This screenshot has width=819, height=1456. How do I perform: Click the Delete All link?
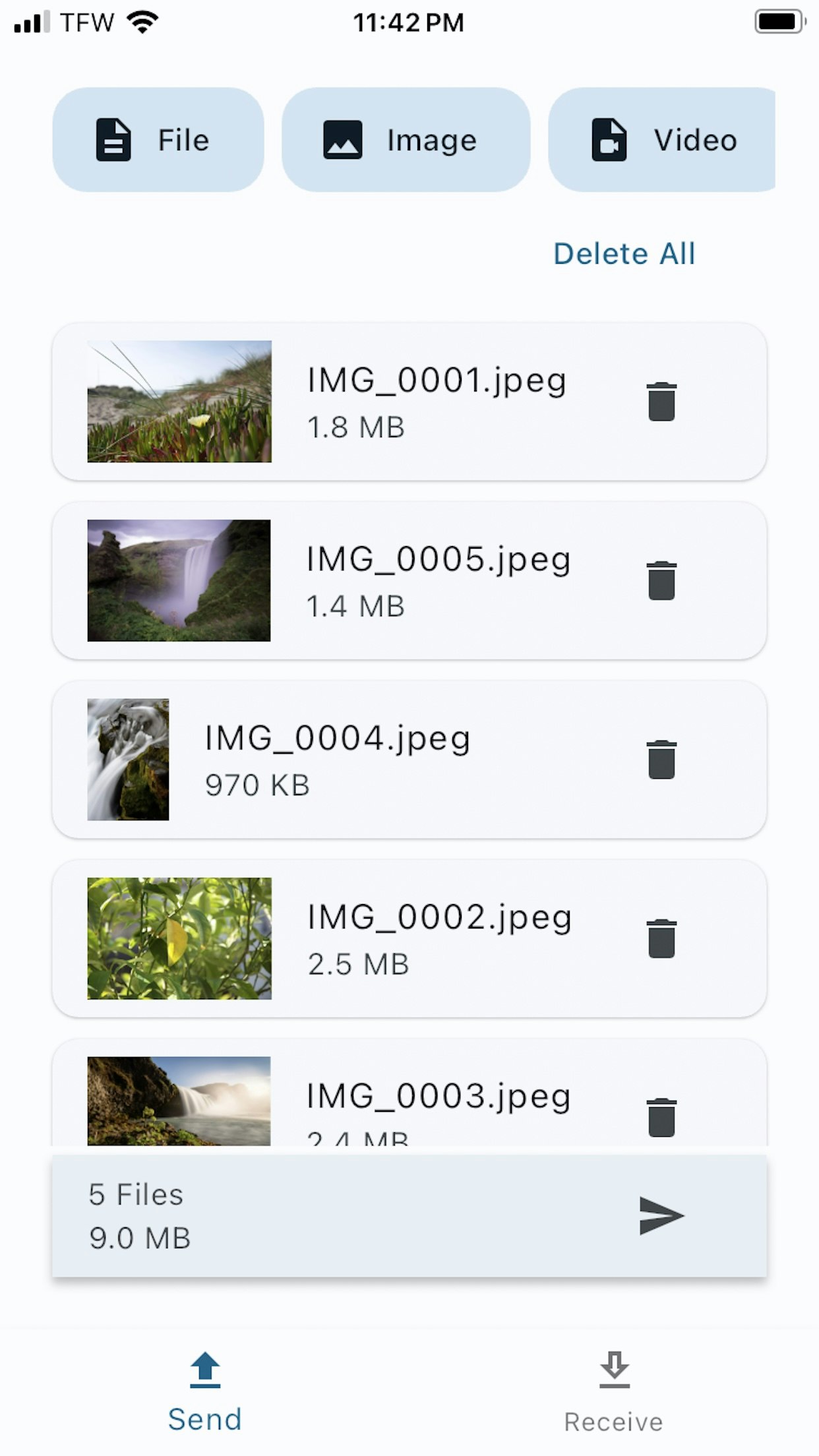tap(624, 253)
